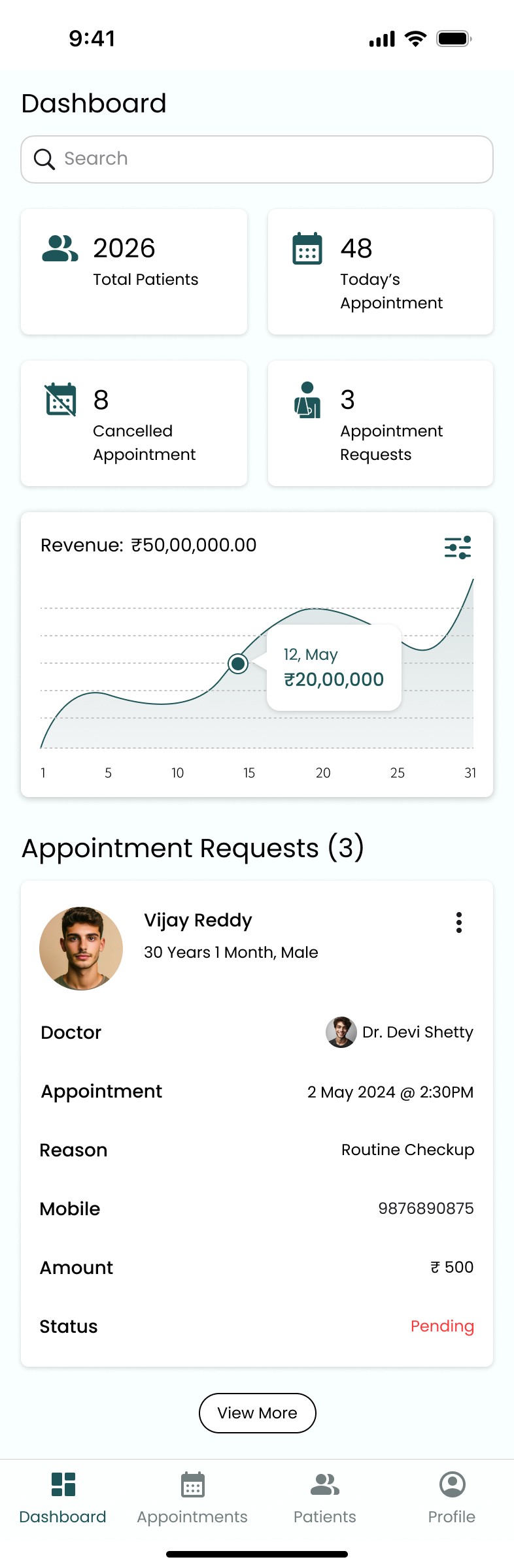Go to the Patients tab
Screen dimensions: 514x1568
tap(324, 1496)
